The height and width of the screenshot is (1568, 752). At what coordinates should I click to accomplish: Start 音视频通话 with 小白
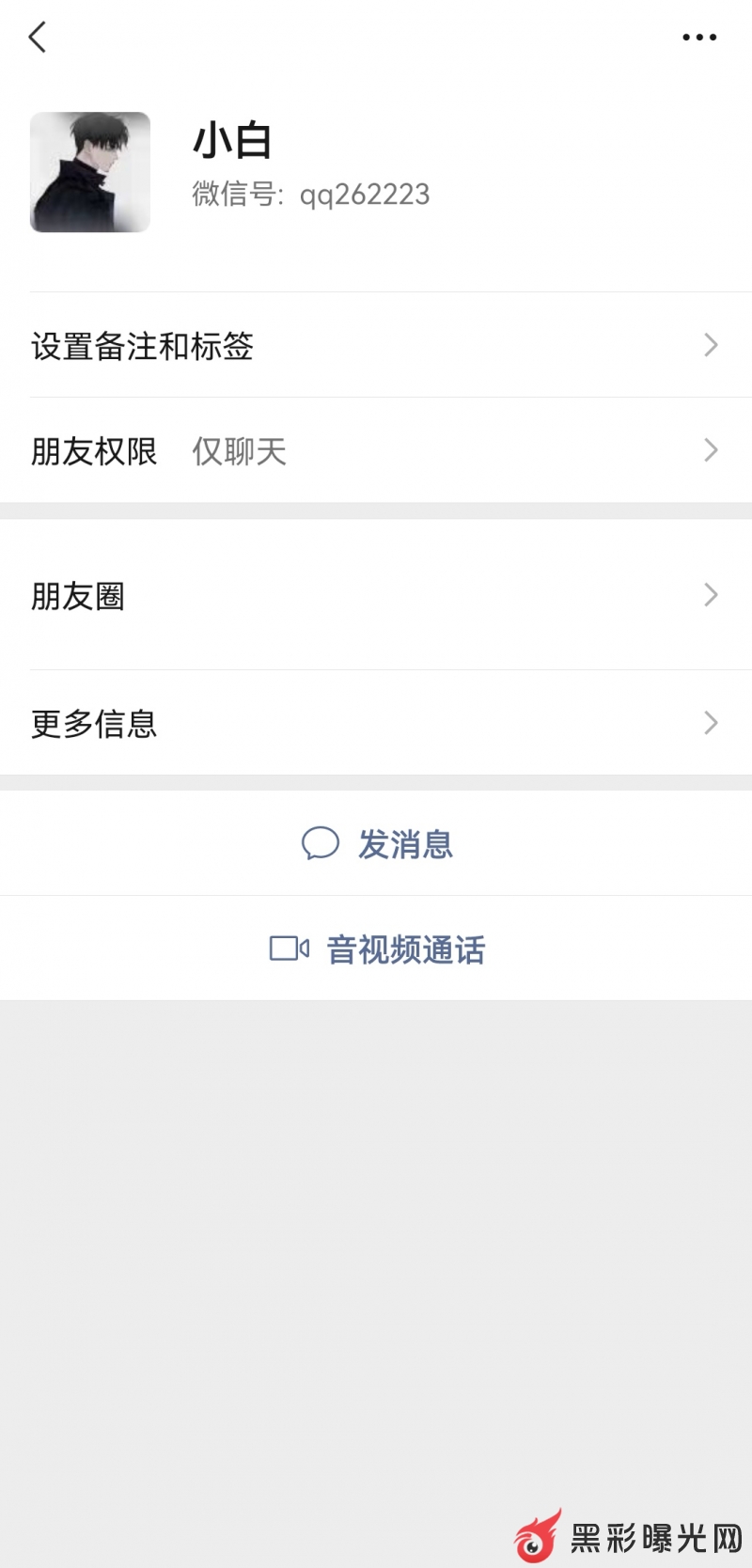point(377,949)
